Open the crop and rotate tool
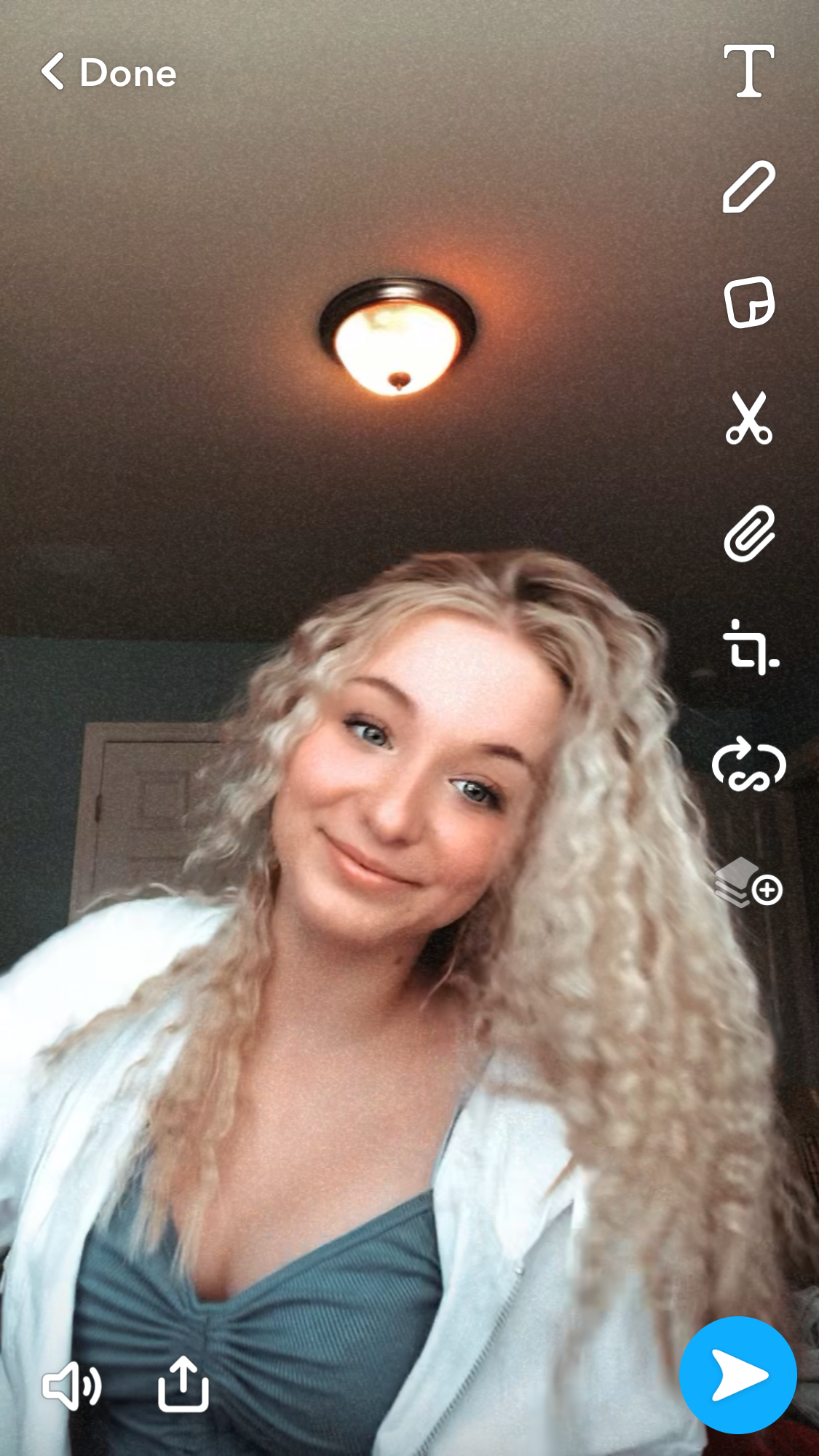Screen dimensions: 819x1456 (x=750, y=648)
